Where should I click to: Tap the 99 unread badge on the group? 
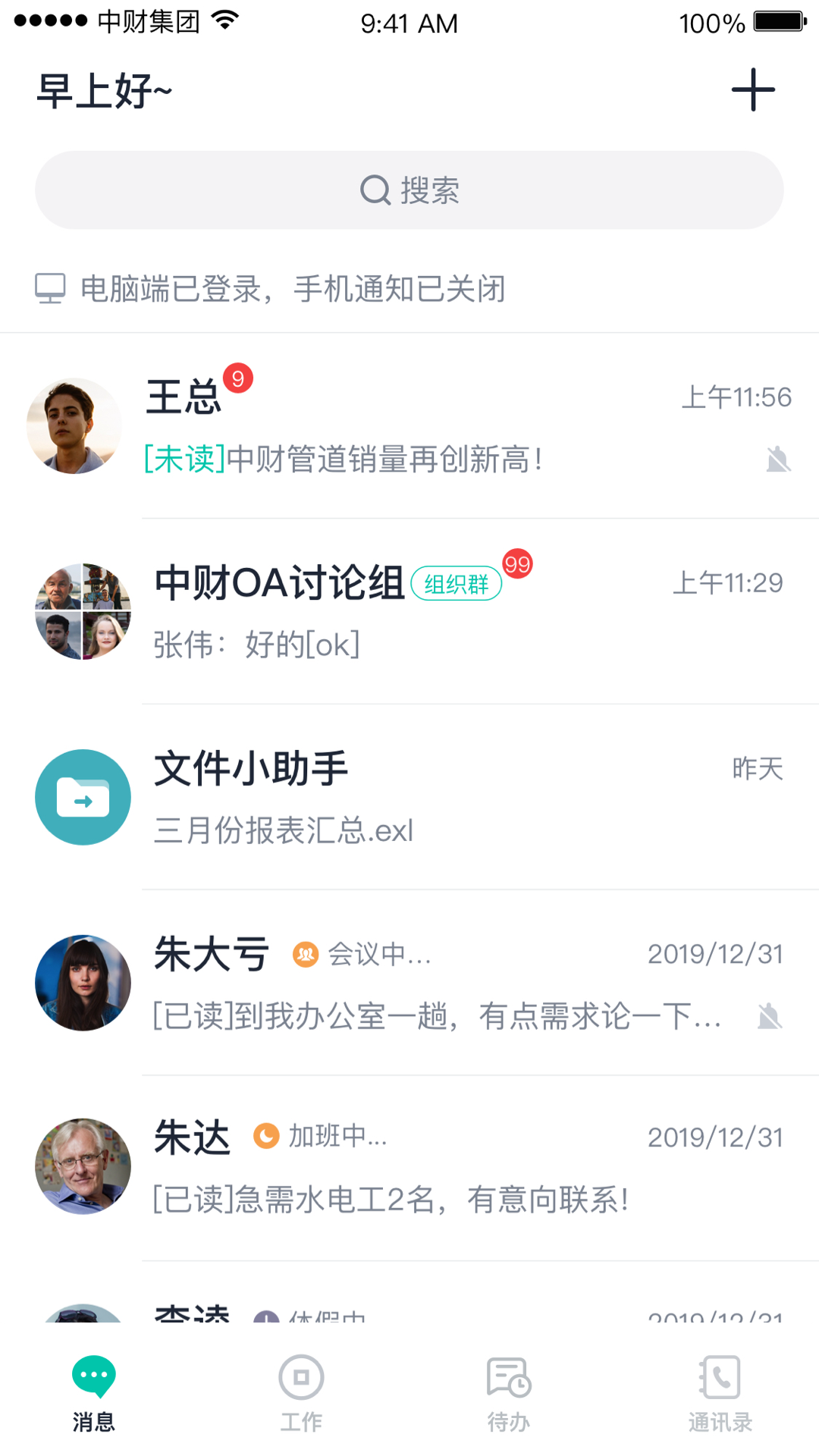click(x=518, y=563)
